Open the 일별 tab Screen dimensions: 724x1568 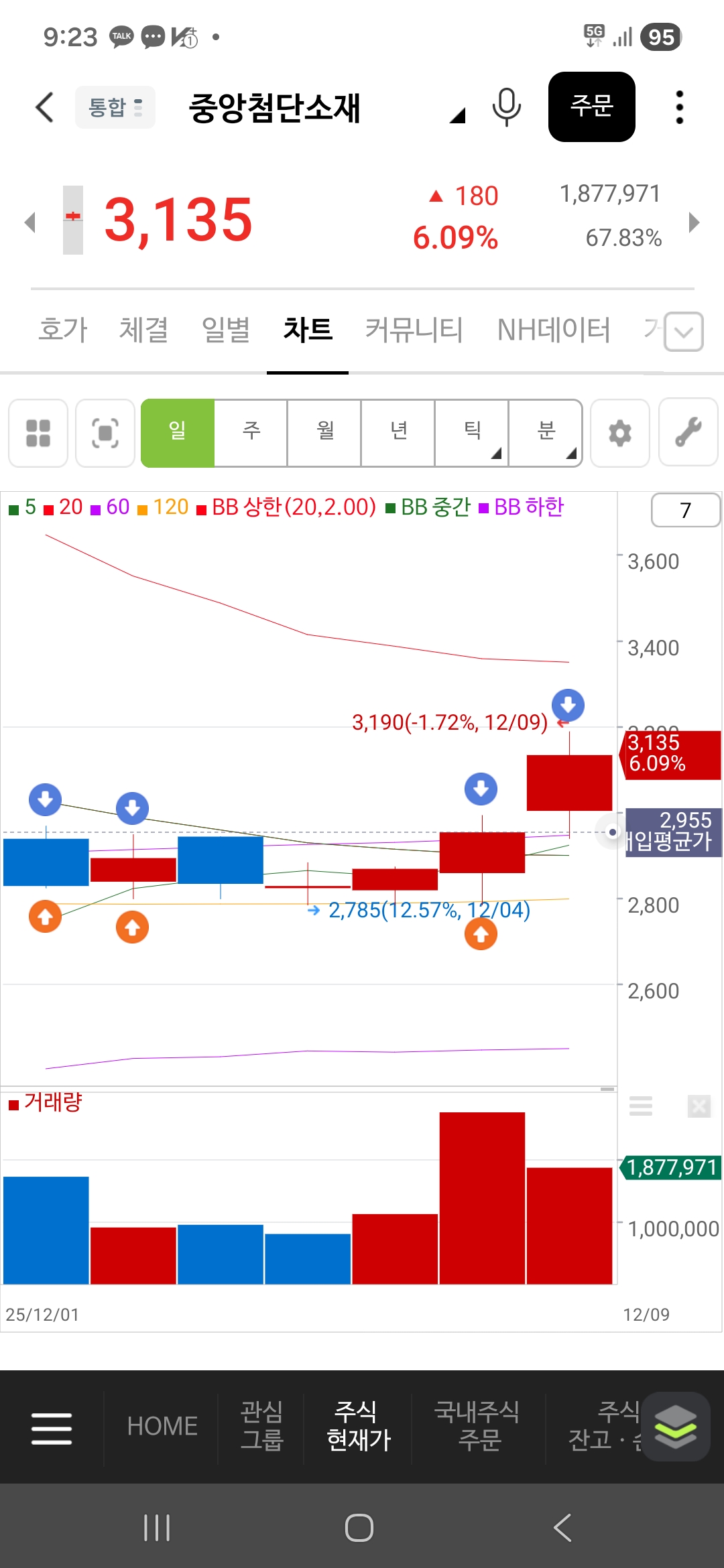tap(226, 330)
